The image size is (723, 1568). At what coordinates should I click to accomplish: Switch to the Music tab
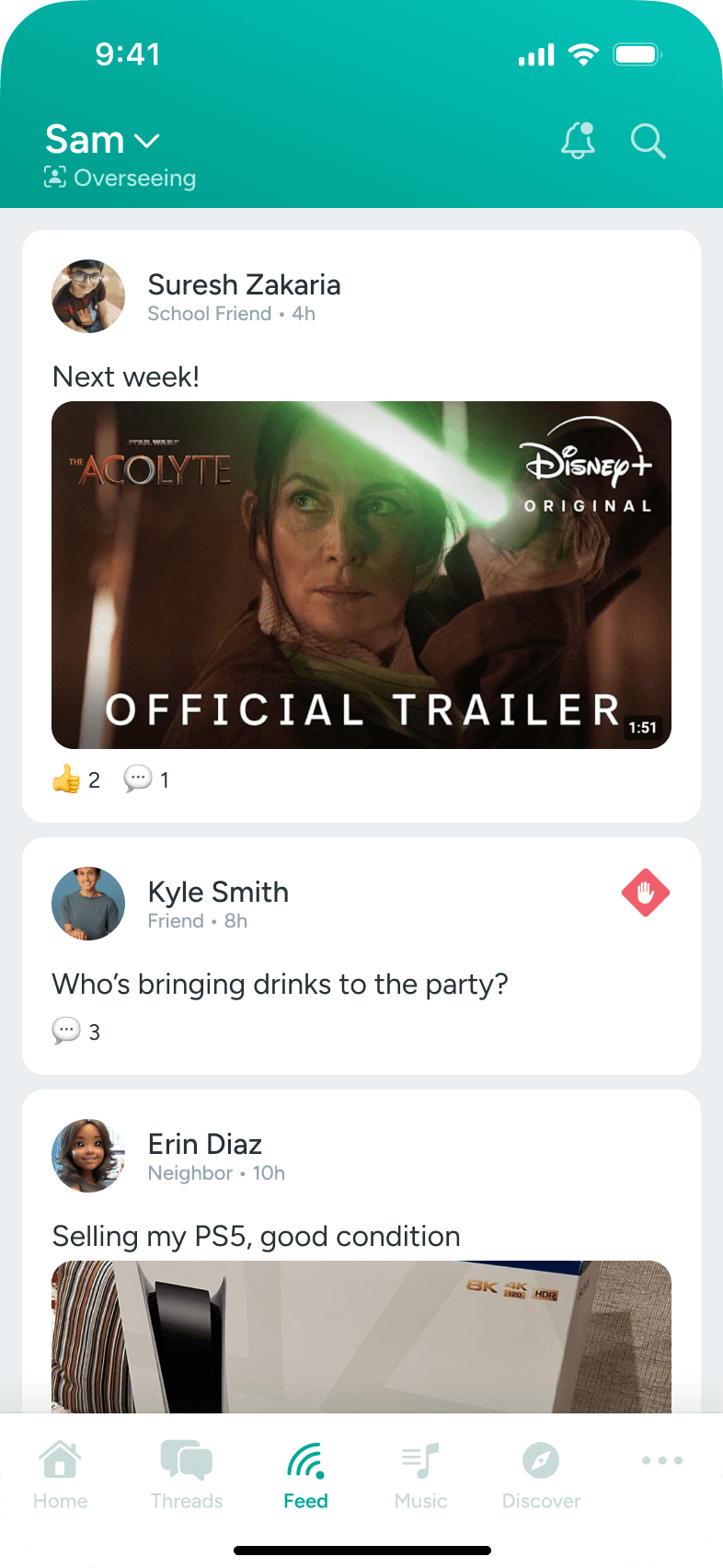pyautogui.click(x=420, y=1475)
